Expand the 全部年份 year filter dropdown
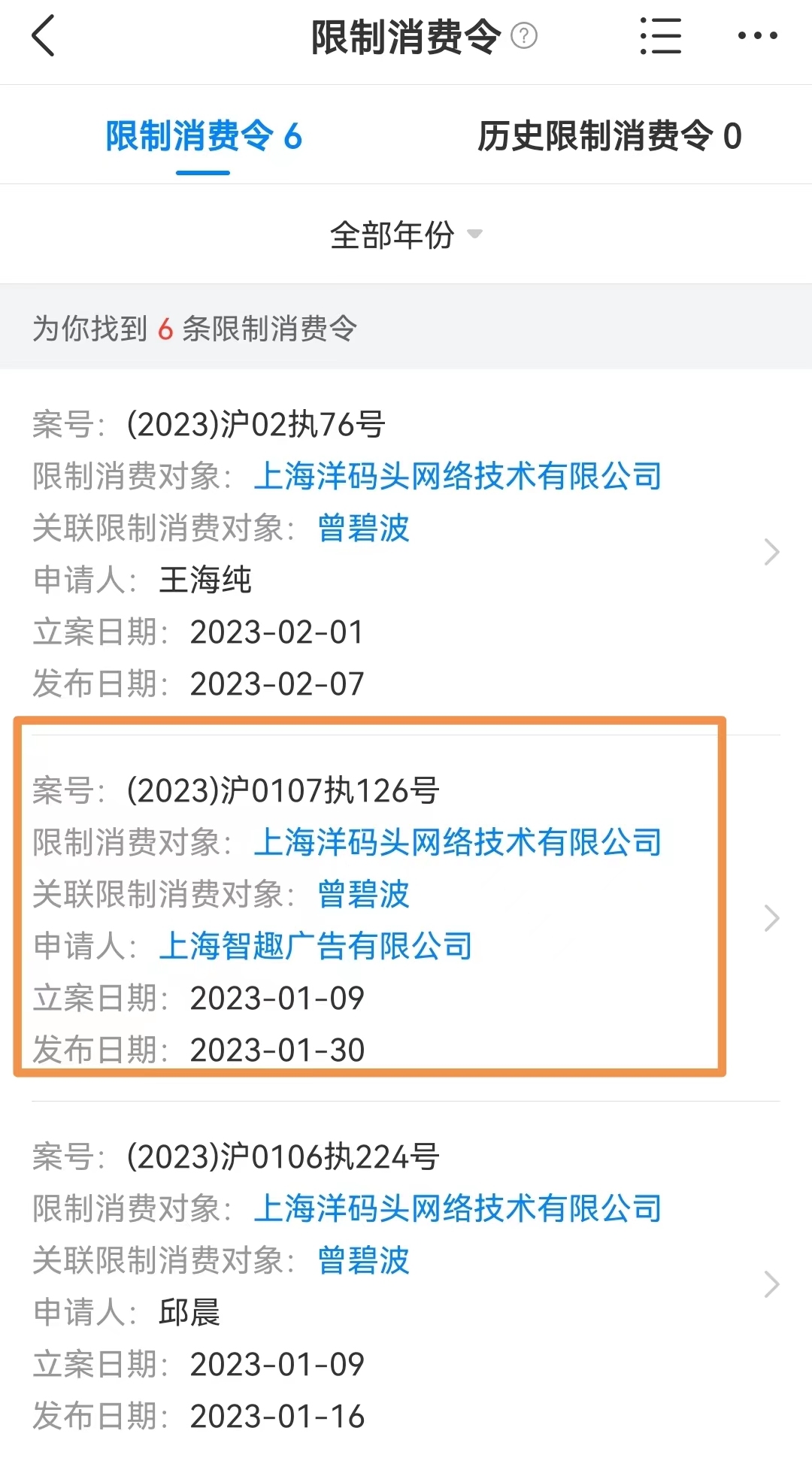The width and height of the screenshot is (812, 1467). pos(406,235)
